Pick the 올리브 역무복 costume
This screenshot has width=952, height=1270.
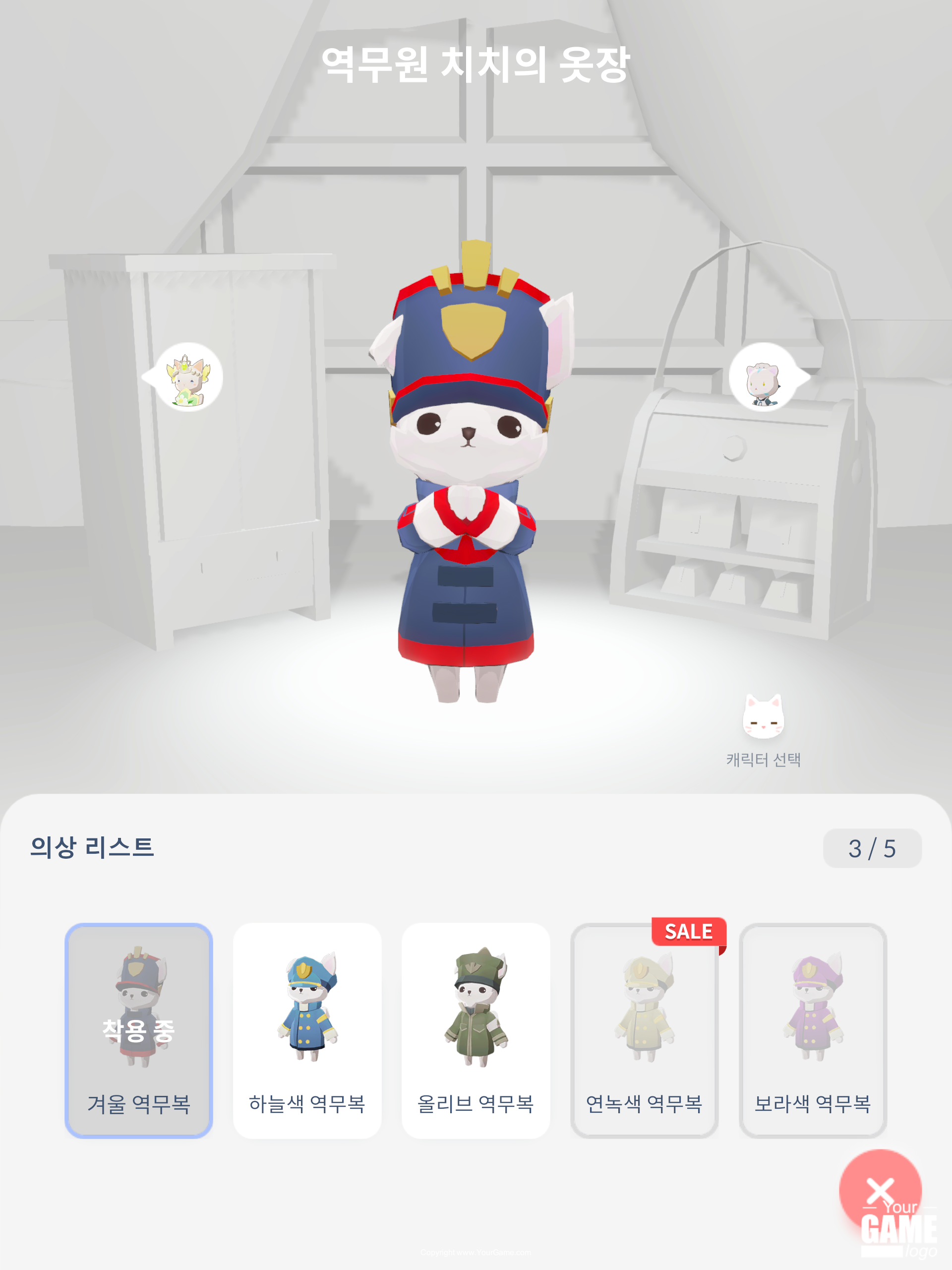tap(476, 1030)
